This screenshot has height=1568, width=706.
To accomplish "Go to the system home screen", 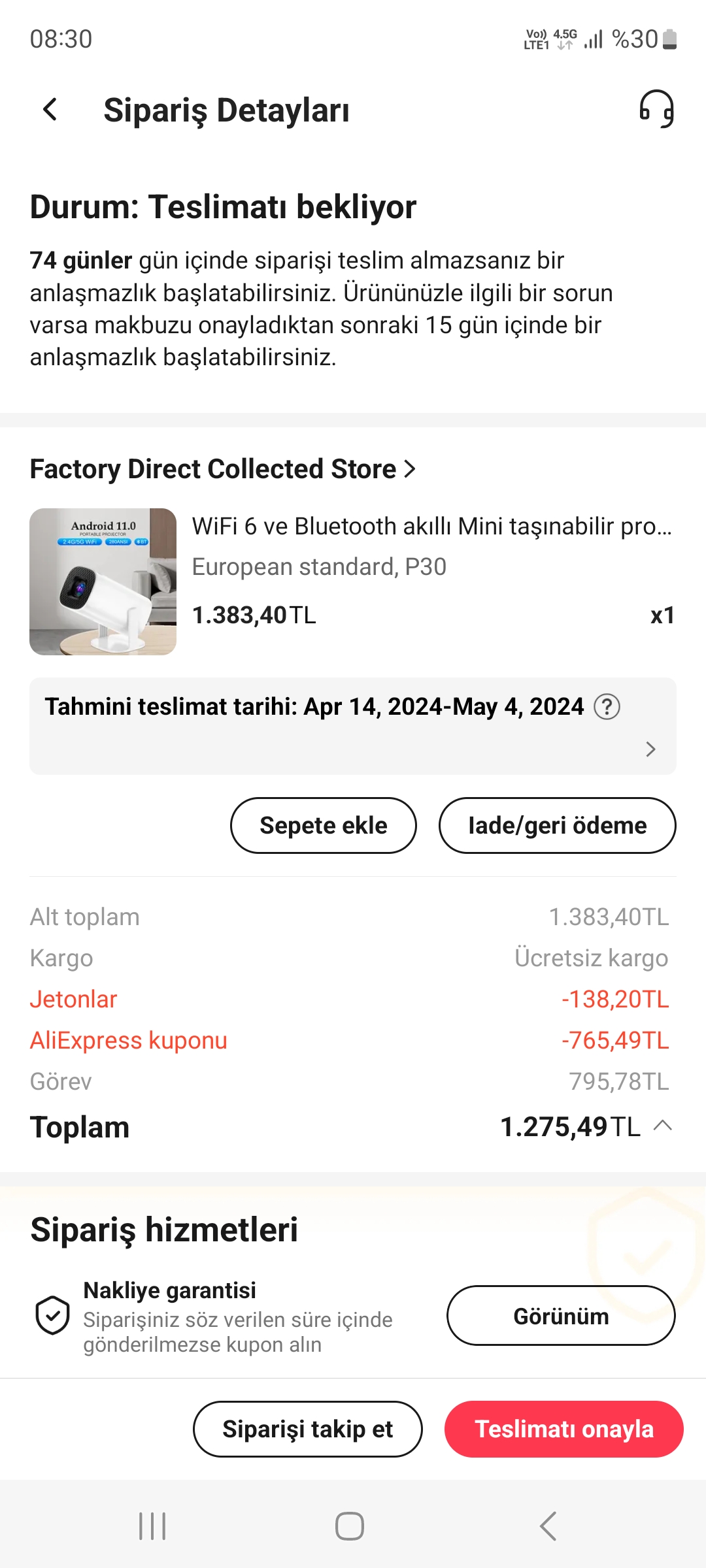I will 350,1526.
